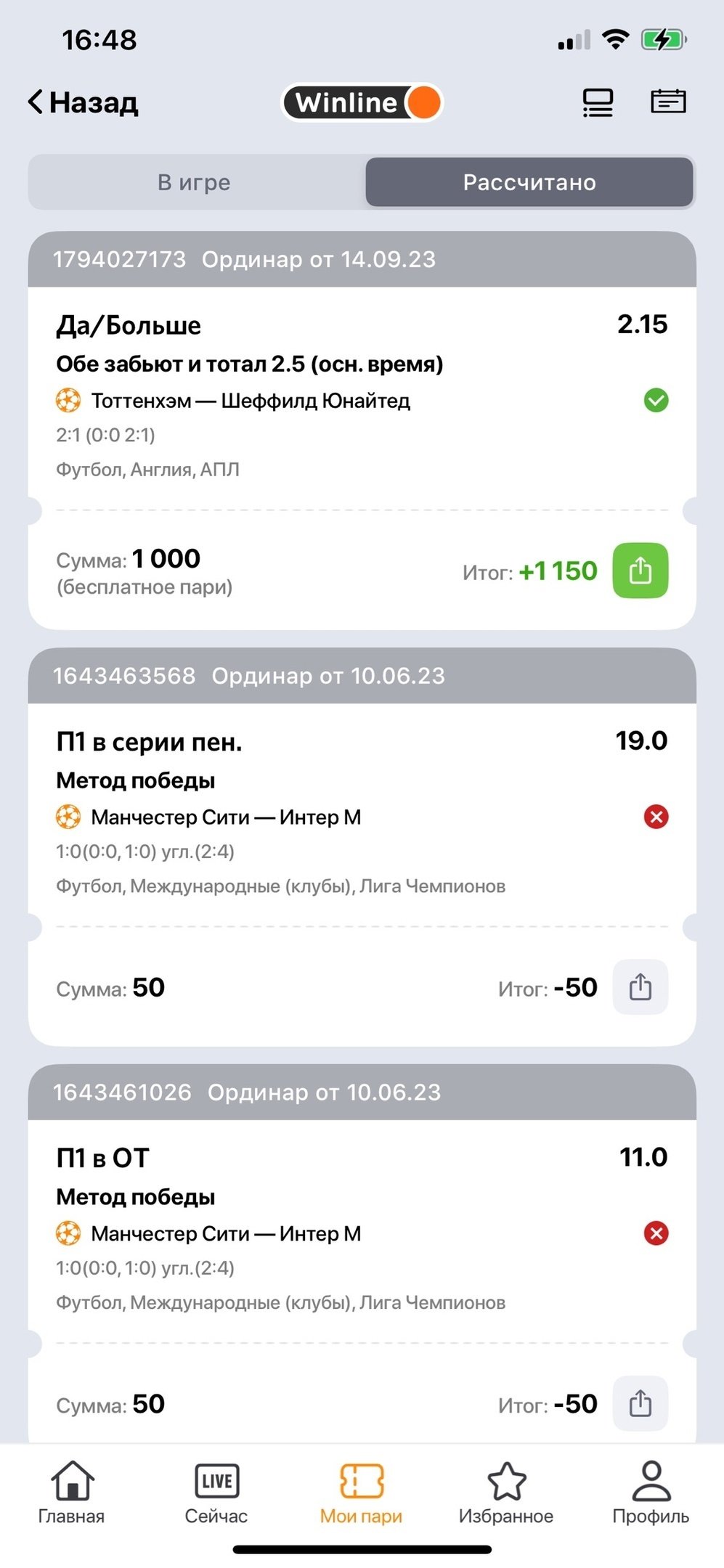
Task: Open the Сейчас live tab
Action: [x=216, y=1493]
